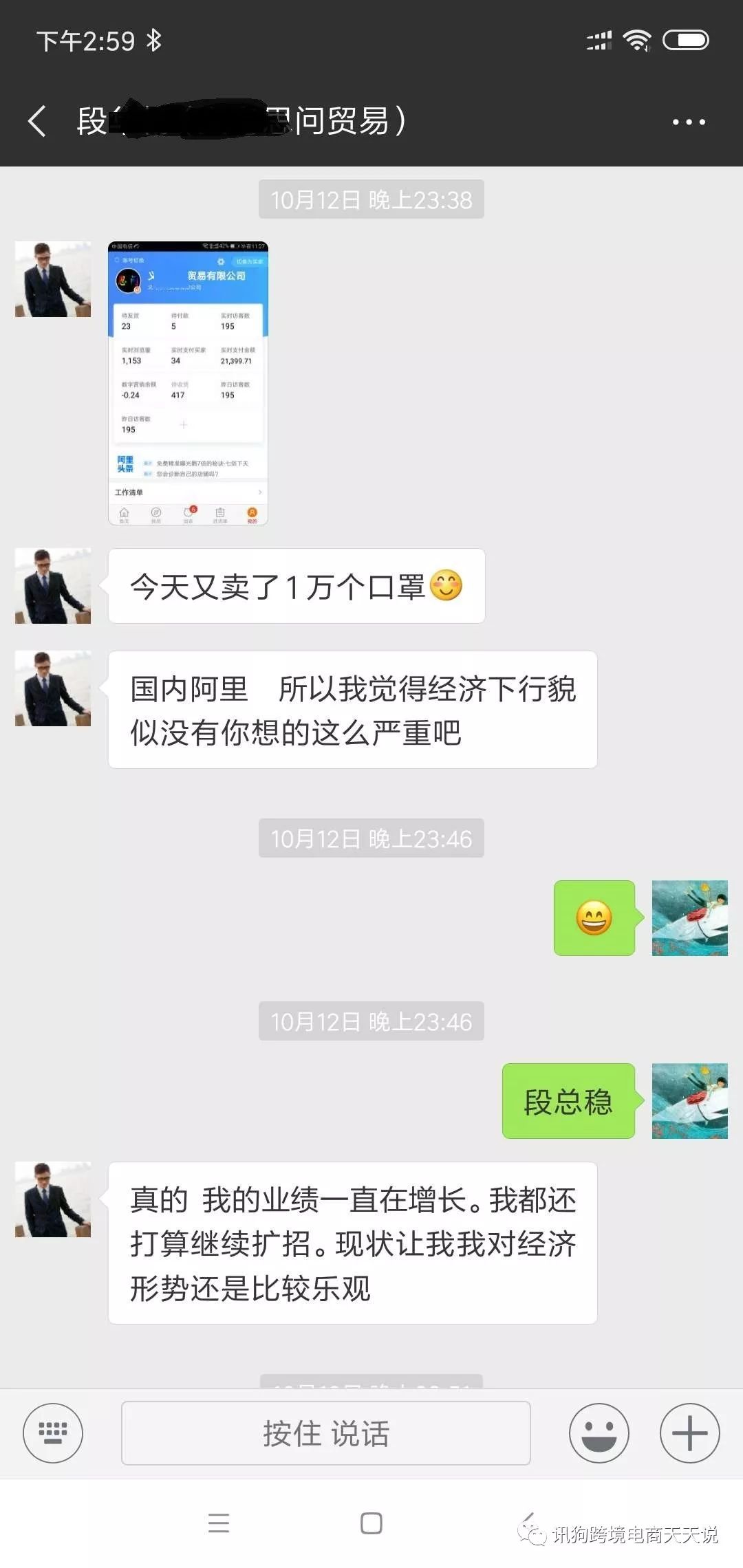
Task: Open the chat's three-dot menu
Action: pos(689,122)
